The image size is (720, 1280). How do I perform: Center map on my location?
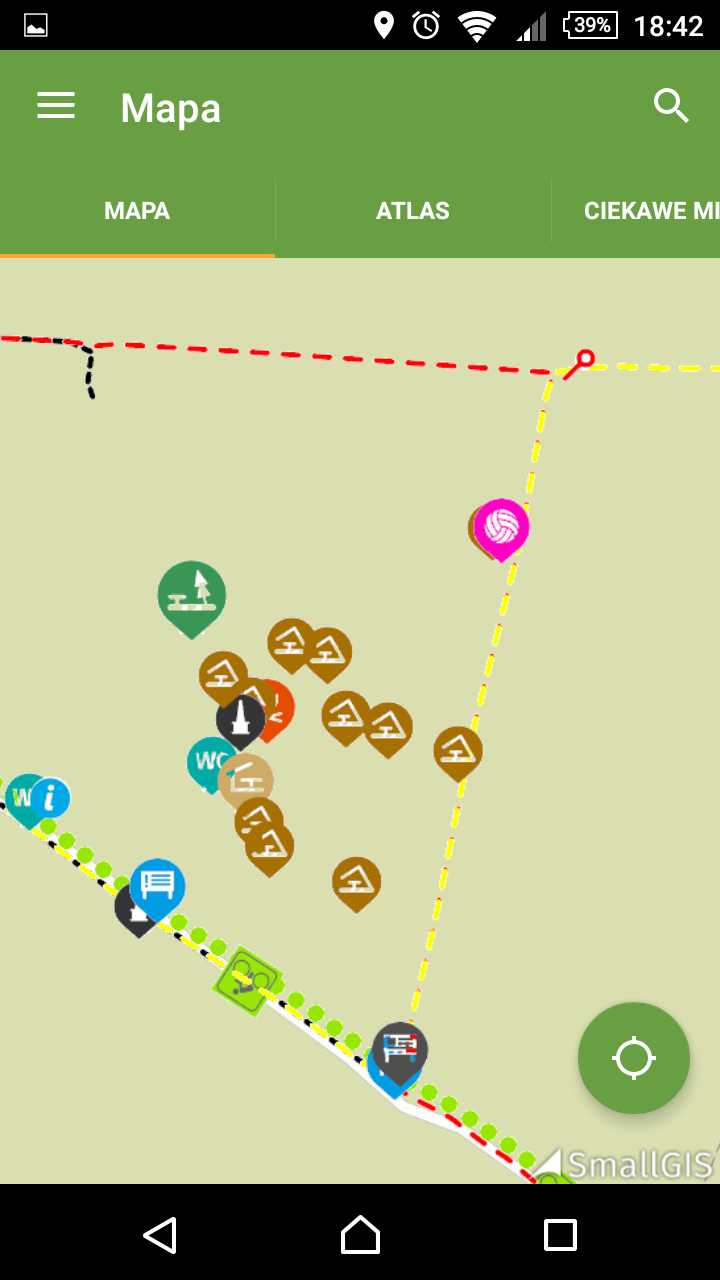(633, 1058)
